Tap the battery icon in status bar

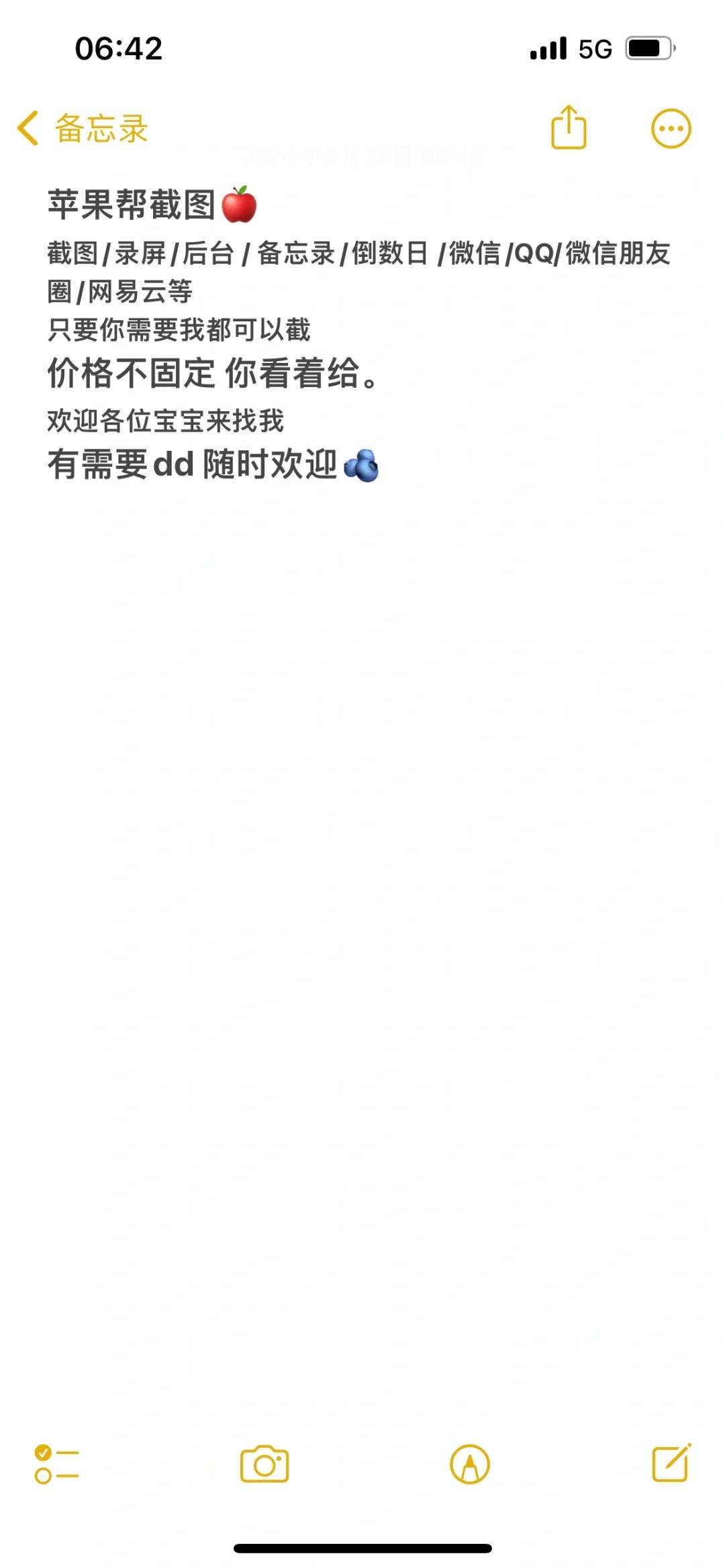pos(649,48)
